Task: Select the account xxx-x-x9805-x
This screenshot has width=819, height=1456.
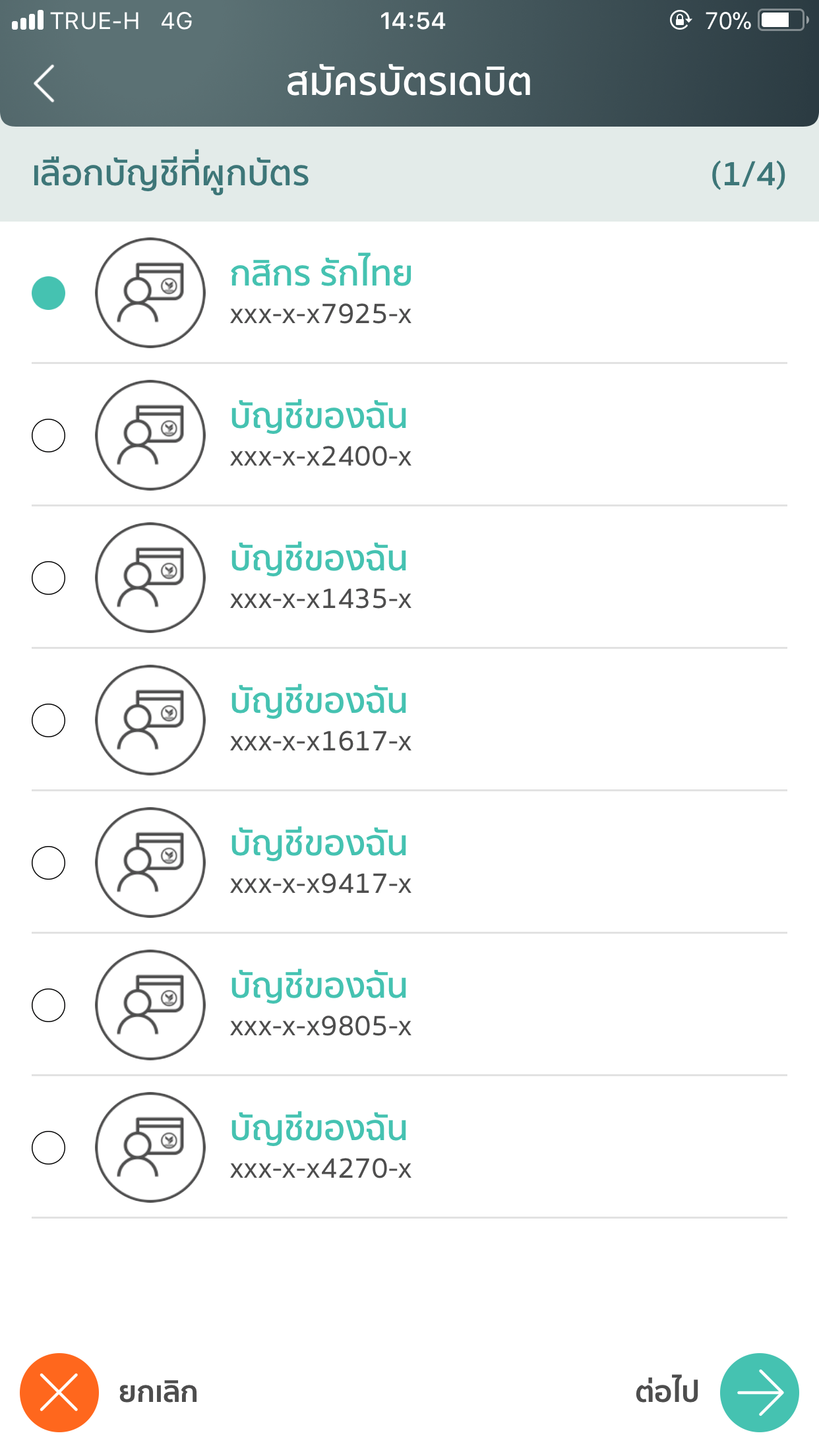Action: coord(49,1005)
